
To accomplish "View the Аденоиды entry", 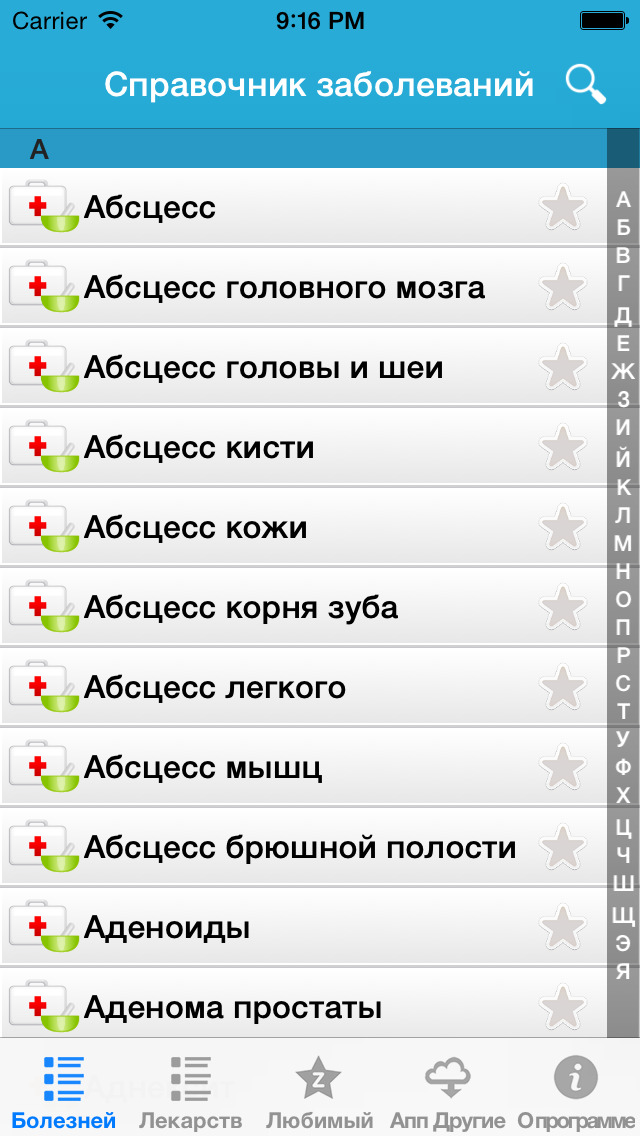I will pos(167,928).
